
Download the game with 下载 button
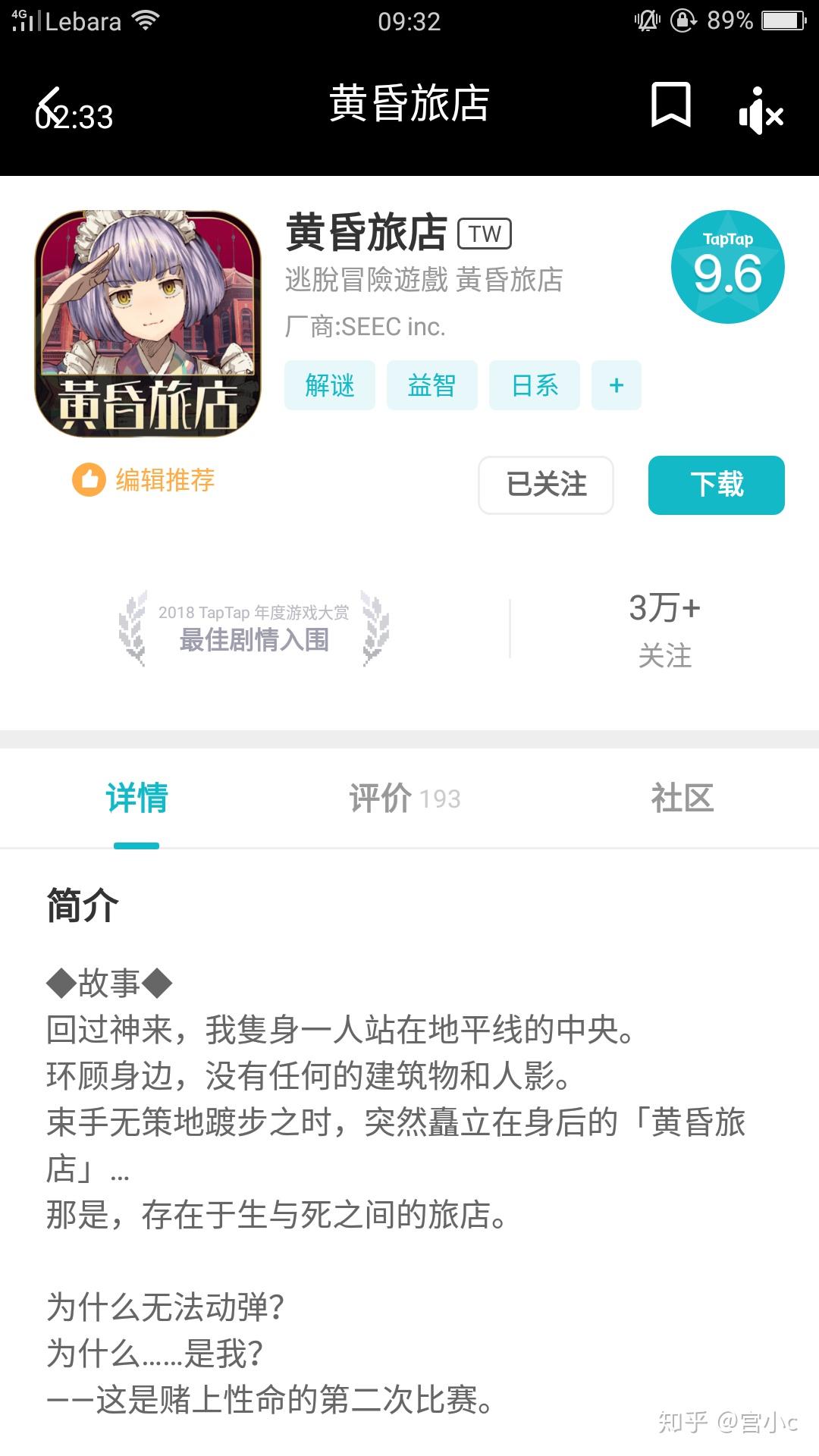click(716, 485)
